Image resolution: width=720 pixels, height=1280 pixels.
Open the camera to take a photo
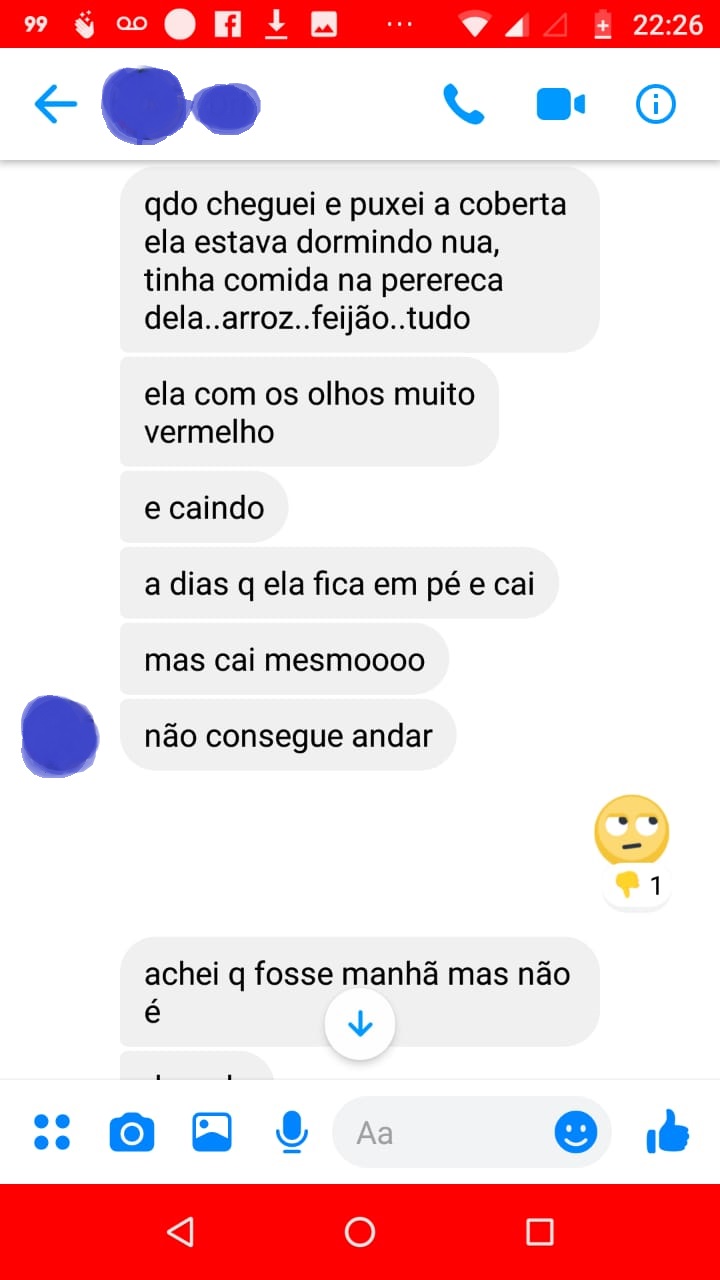pos(131,1132)
